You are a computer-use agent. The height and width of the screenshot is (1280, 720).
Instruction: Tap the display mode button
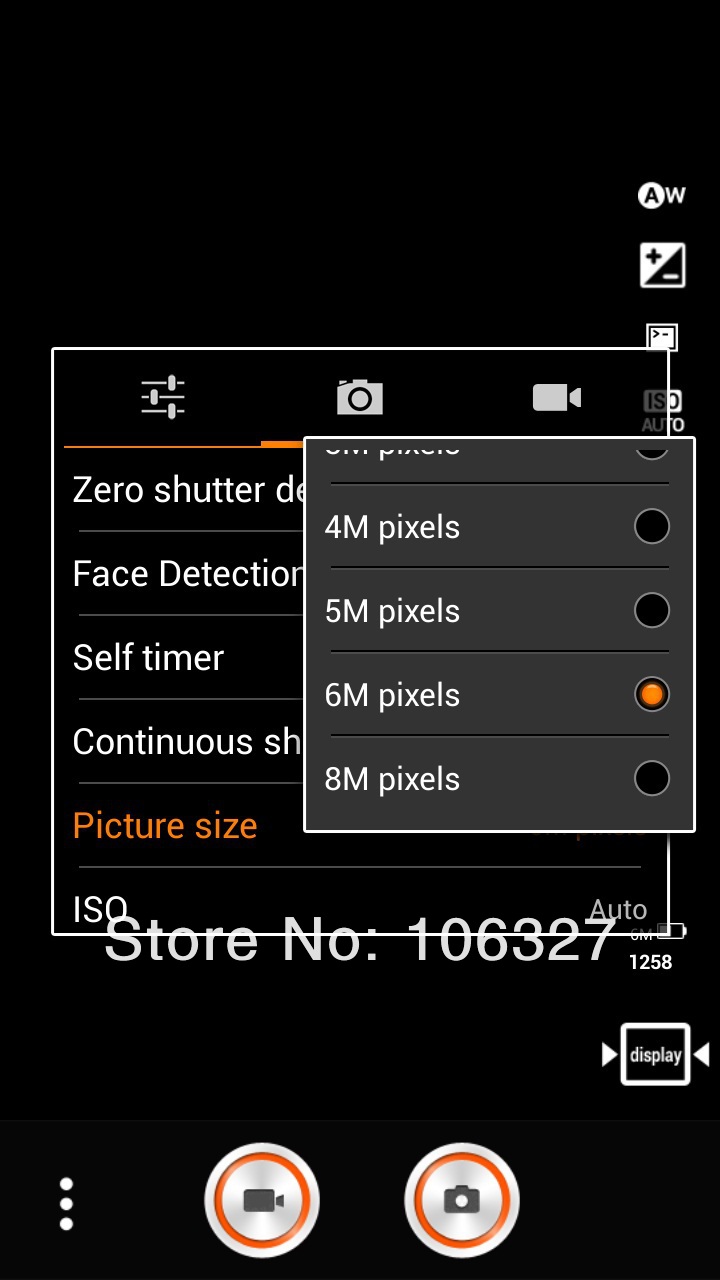[x=655, y=1055]
